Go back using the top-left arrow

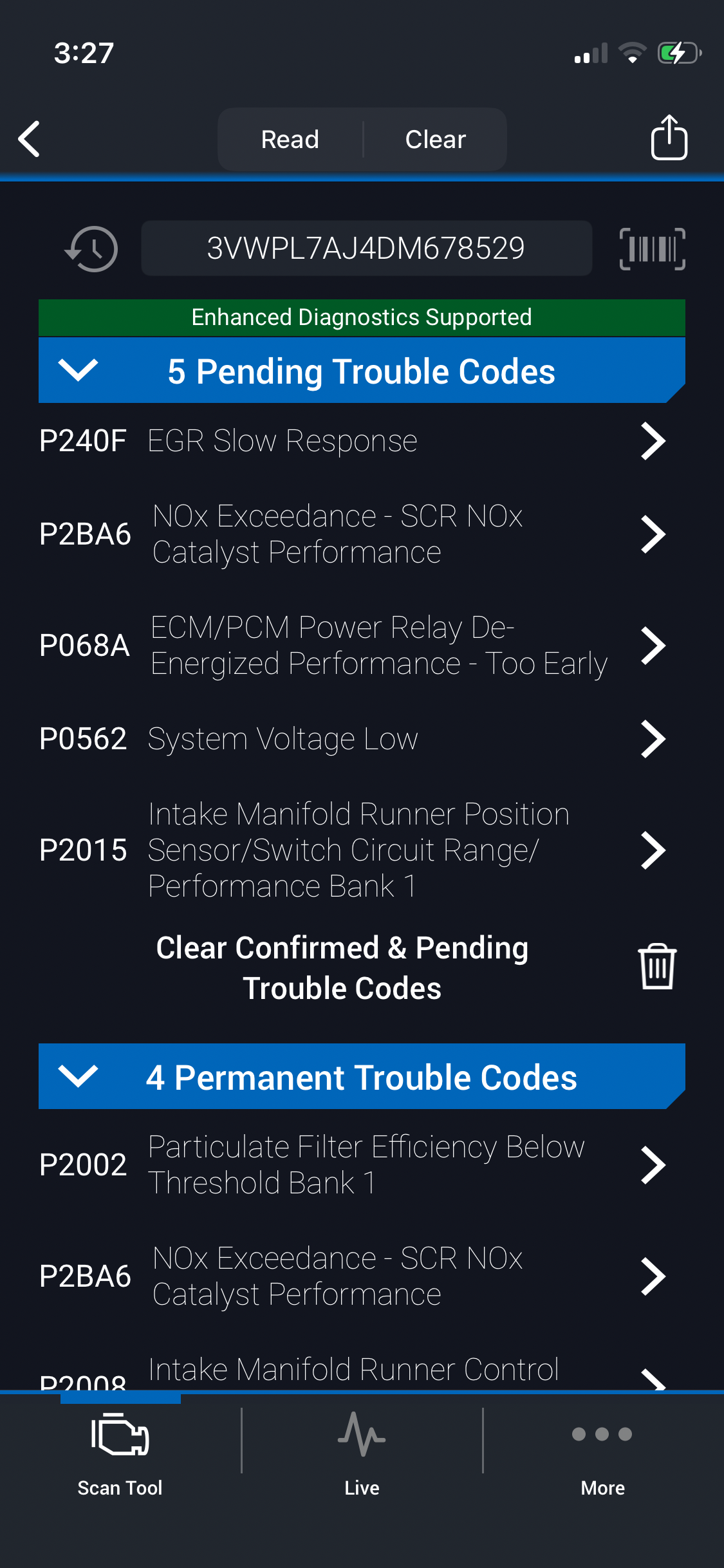point(30,139)
